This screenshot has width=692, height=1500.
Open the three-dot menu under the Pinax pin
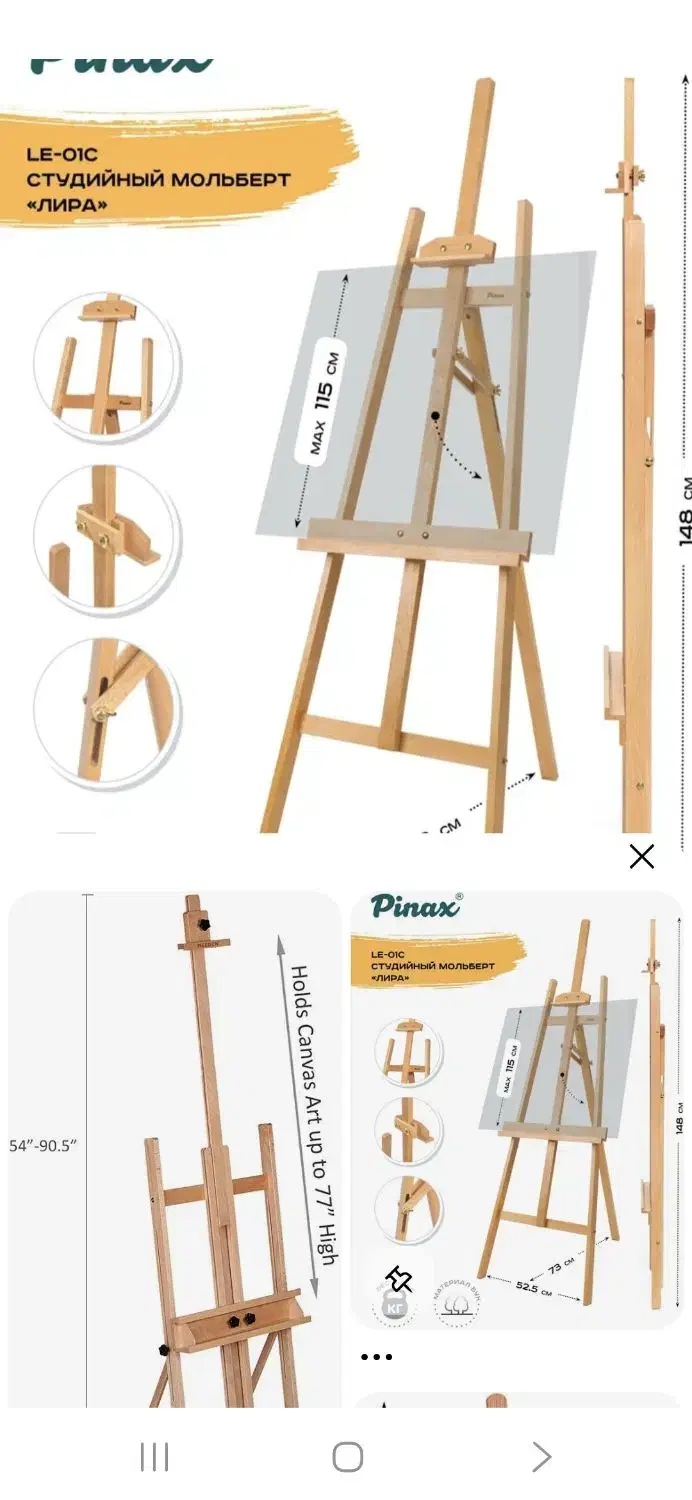coord(376,1357)
